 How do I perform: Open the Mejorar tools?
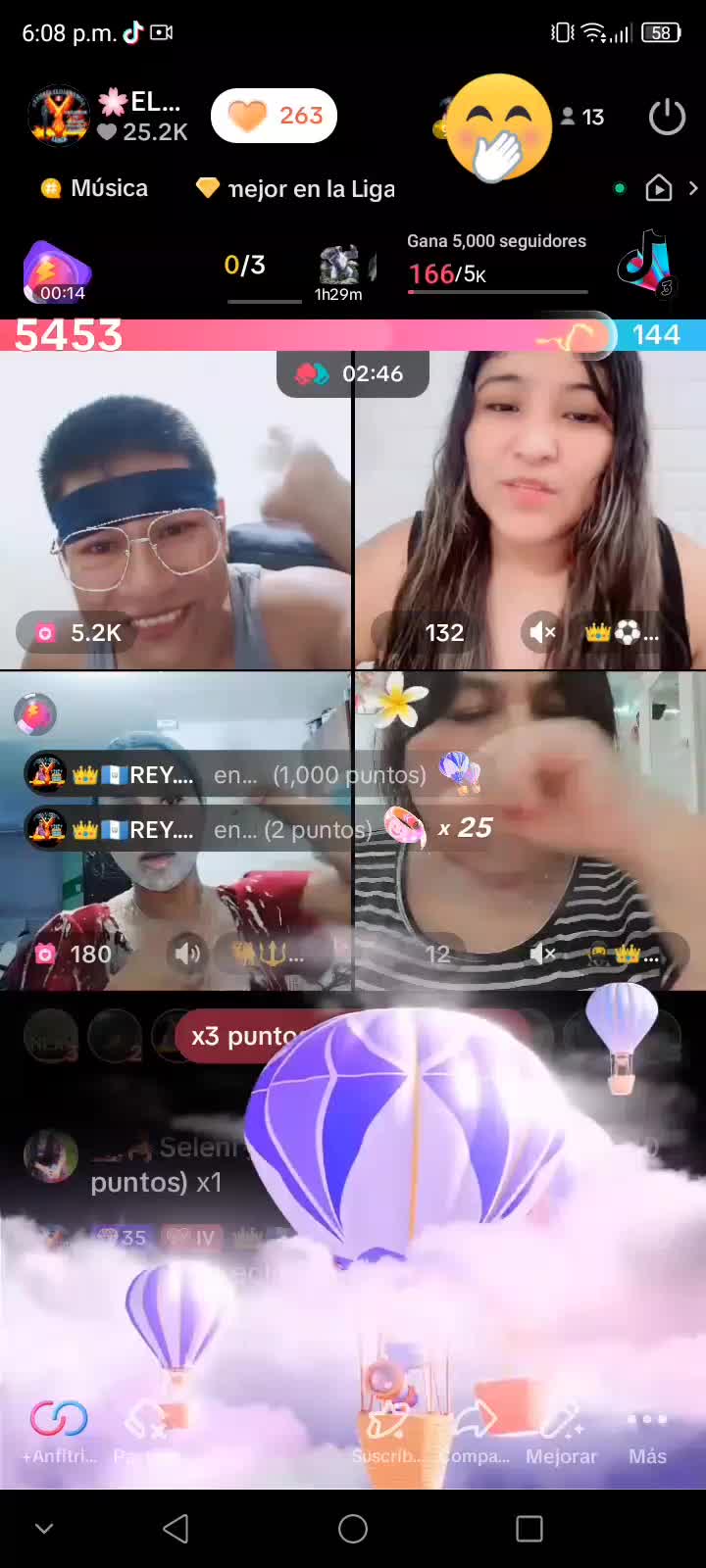point(561,1431)
